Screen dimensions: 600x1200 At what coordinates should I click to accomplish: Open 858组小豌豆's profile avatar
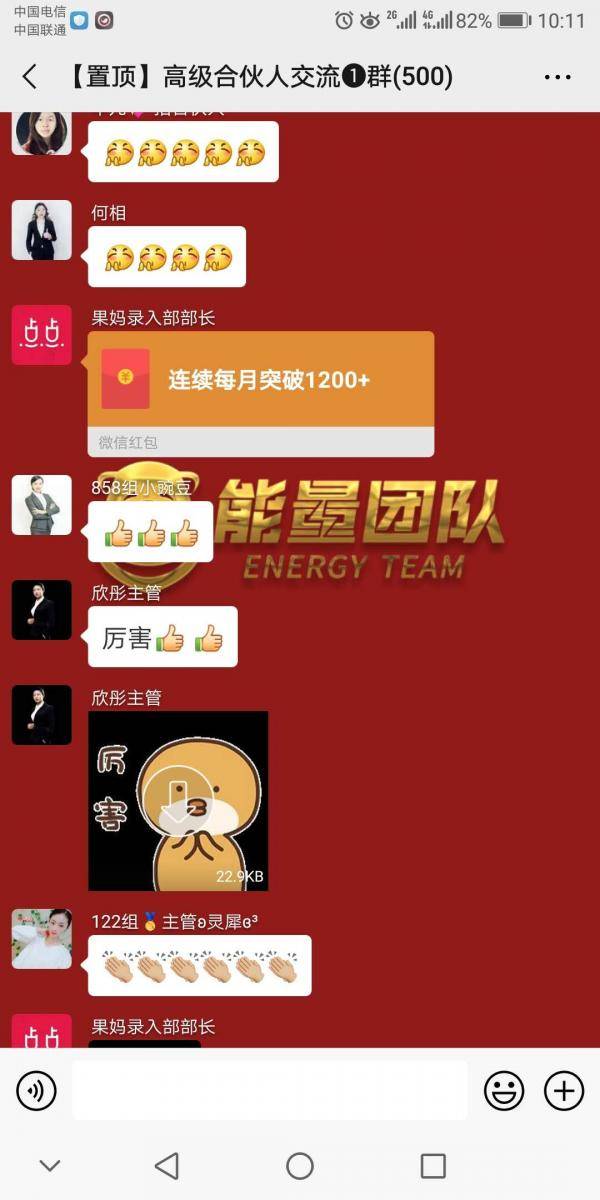42,505
